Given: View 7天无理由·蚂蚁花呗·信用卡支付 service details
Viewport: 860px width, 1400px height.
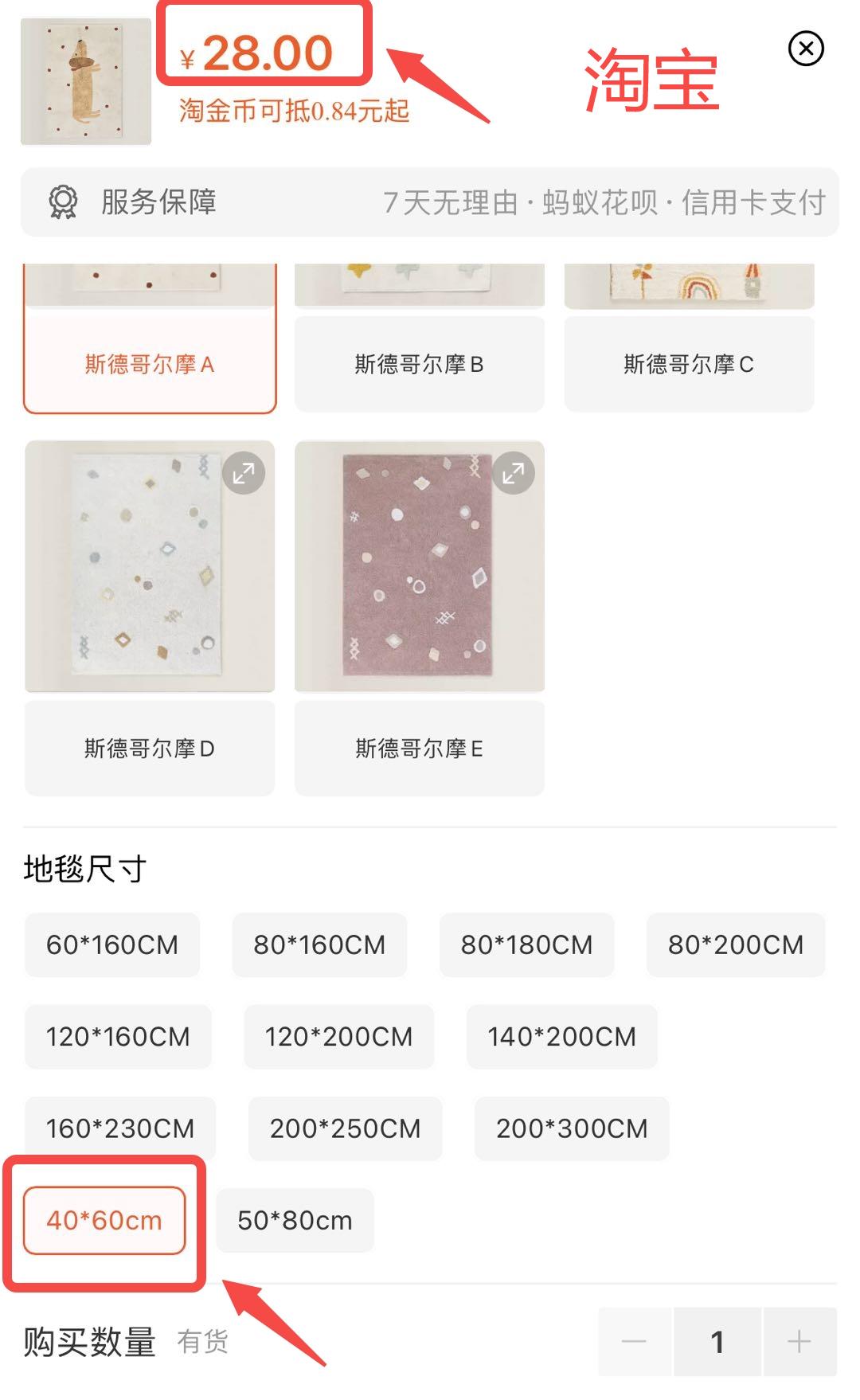Looking at the screenshot, I should pyautogui.click(x=609, y=203).
